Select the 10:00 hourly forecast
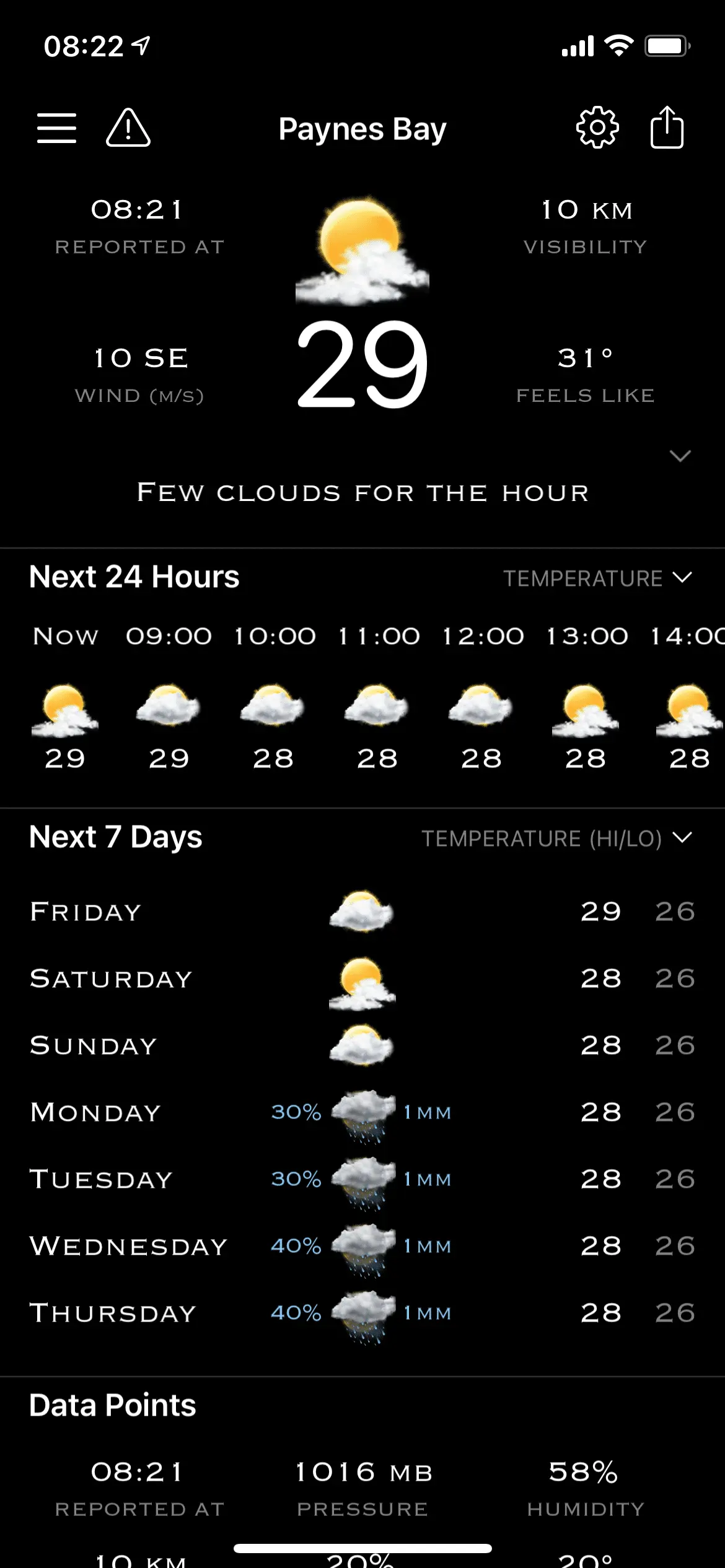Viewport: 725px width, 1568px height. click(x=273, y=700)
